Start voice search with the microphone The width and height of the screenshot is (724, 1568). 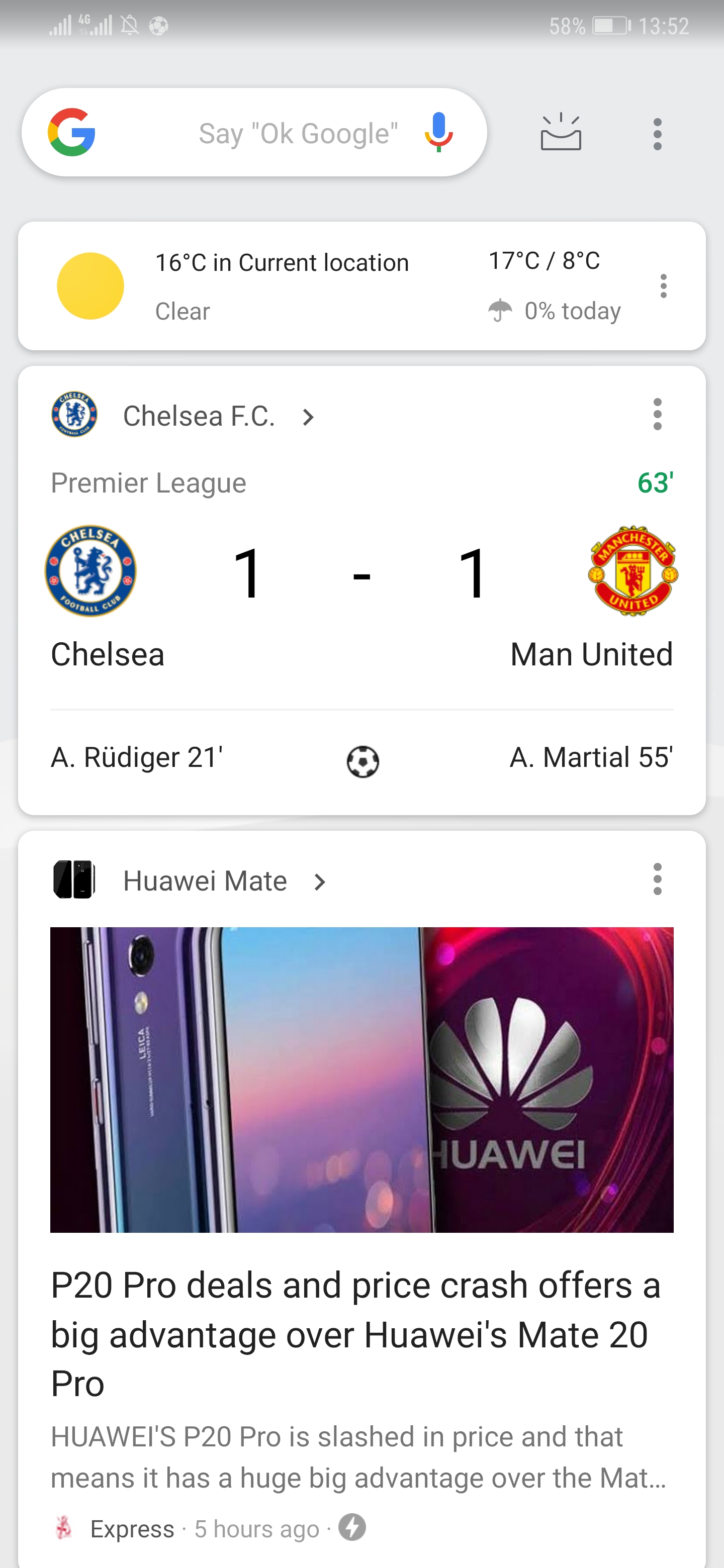[438, 132]
